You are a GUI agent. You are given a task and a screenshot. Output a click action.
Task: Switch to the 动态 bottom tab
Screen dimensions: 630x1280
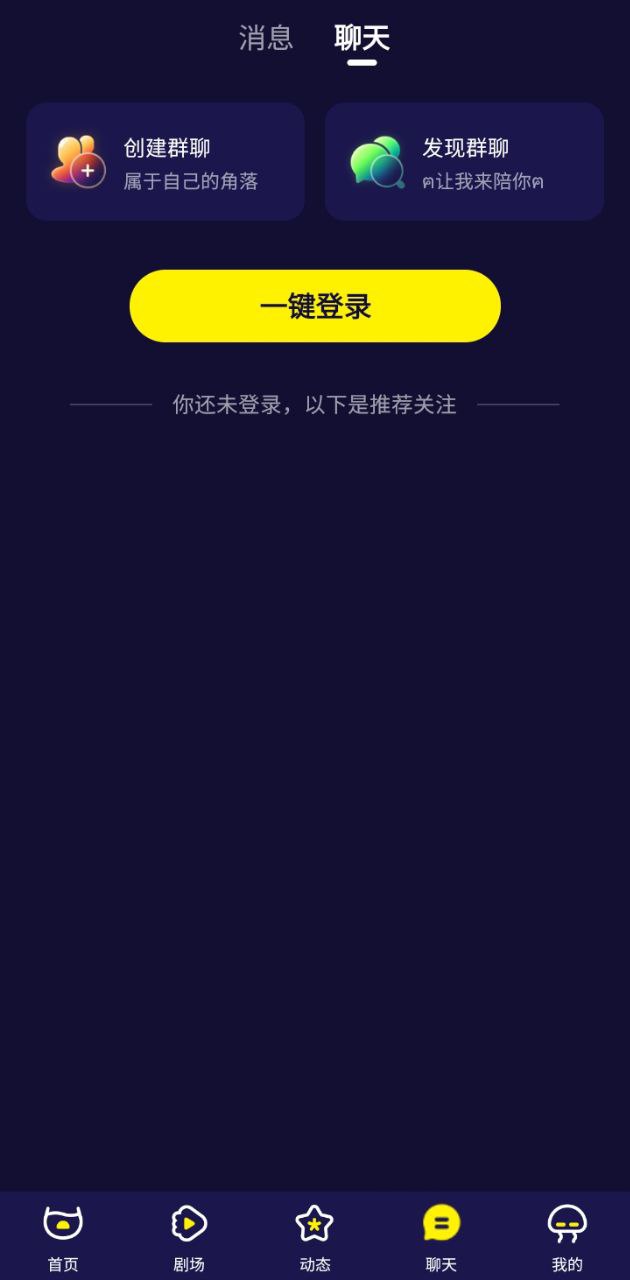pos(315,1236)
